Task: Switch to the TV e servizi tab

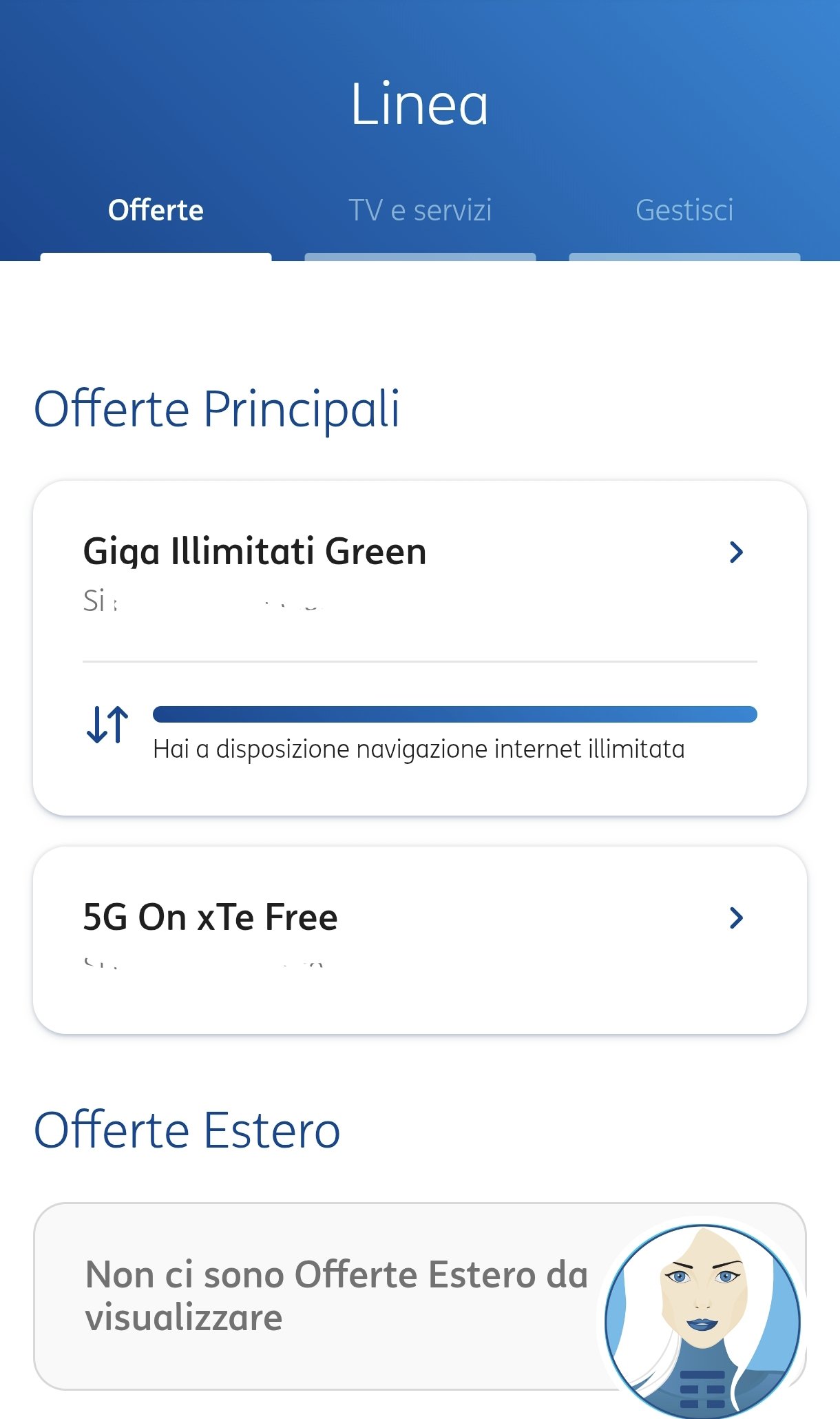Action: coord(420,211)
